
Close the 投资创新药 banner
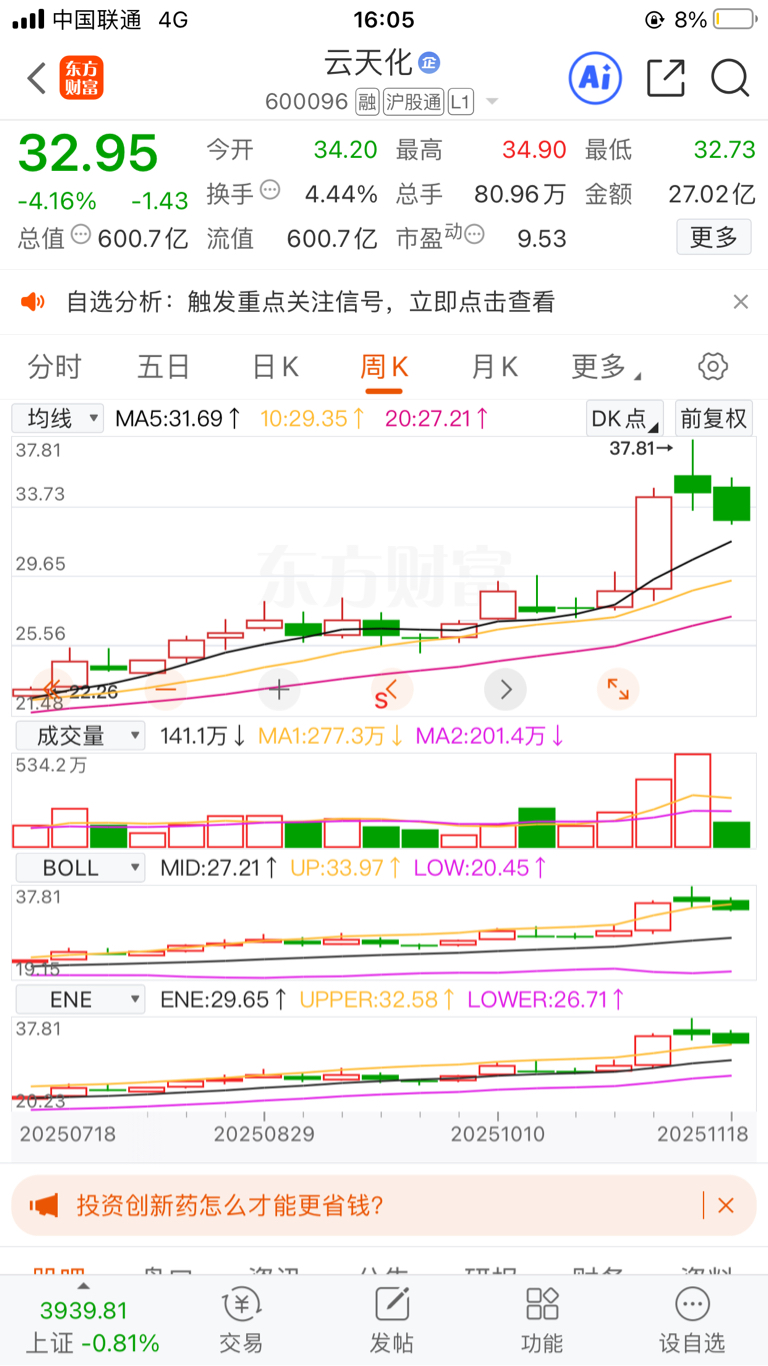(x=726, y=1205)
